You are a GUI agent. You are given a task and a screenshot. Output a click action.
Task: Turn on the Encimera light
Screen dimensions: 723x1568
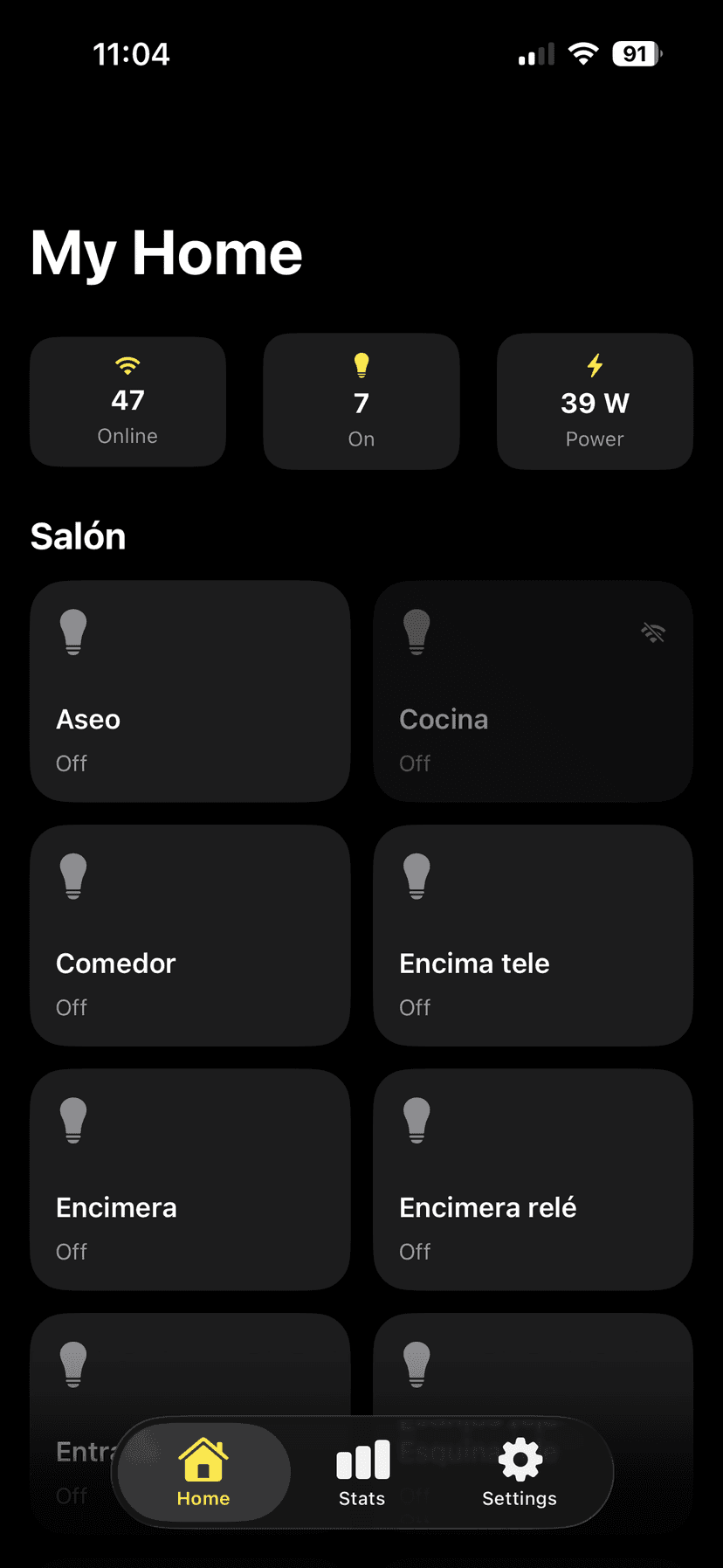(x=189, y=1179)
